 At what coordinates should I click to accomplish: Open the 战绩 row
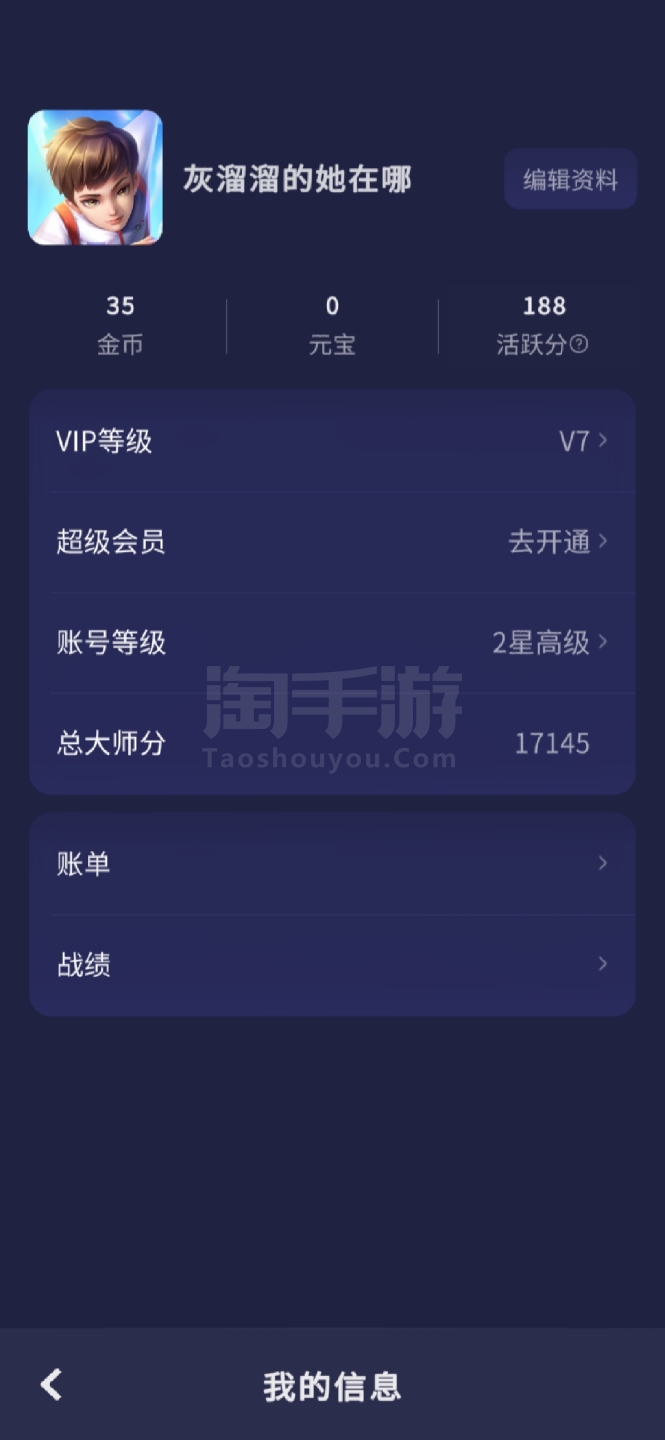[332, 965]
